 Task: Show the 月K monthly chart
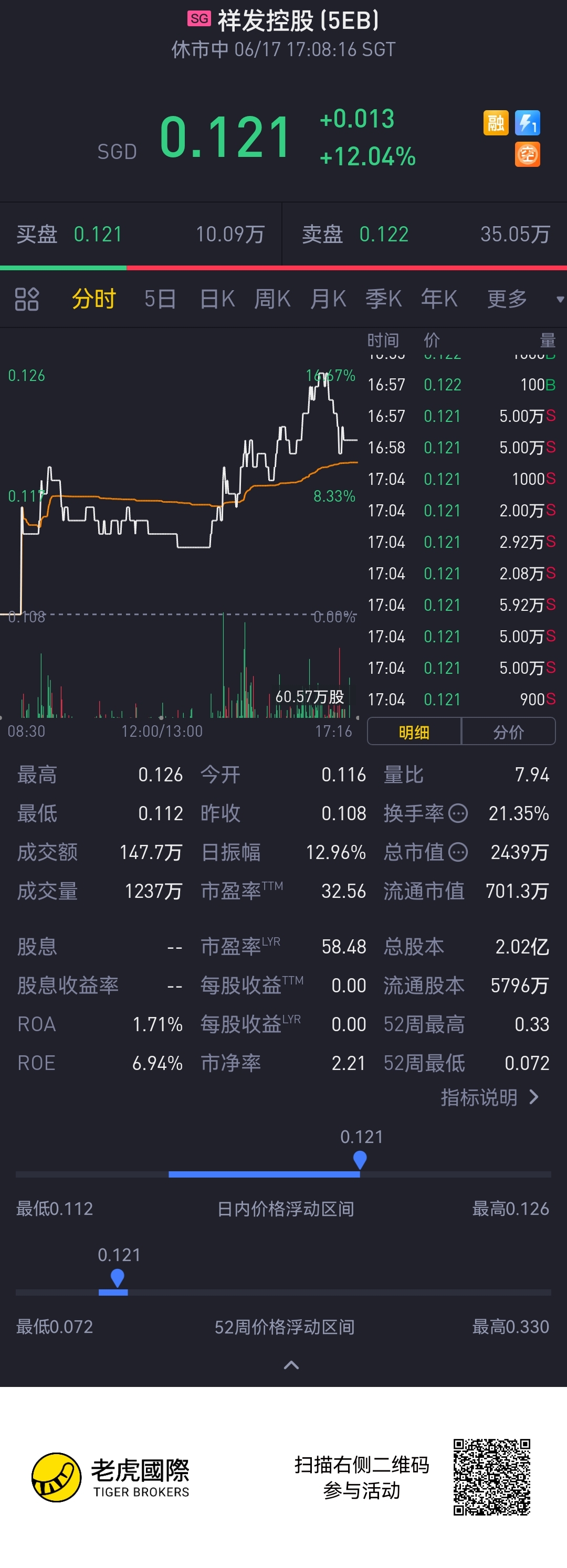click(328, 299)
